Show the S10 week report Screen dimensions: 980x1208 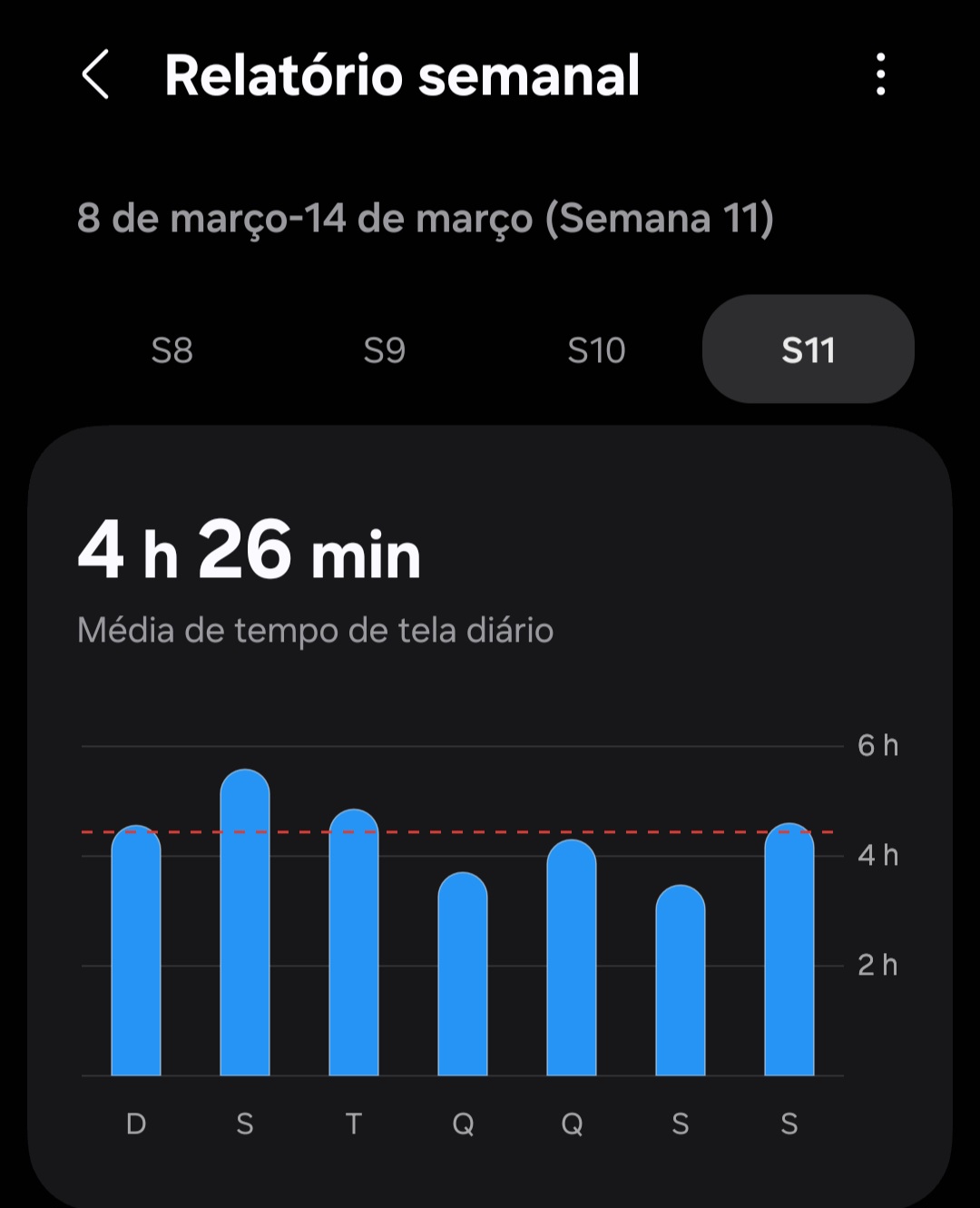tap(596, 350)
